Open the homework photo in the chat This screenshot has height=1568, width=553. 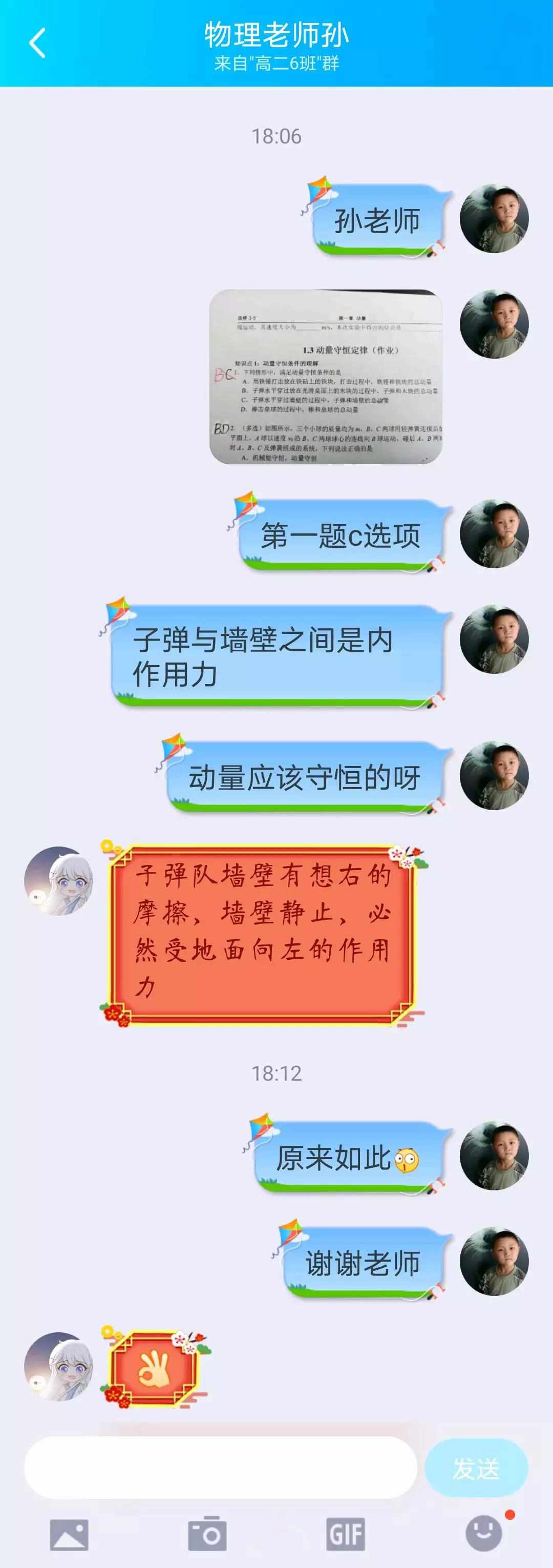[326, 377]
